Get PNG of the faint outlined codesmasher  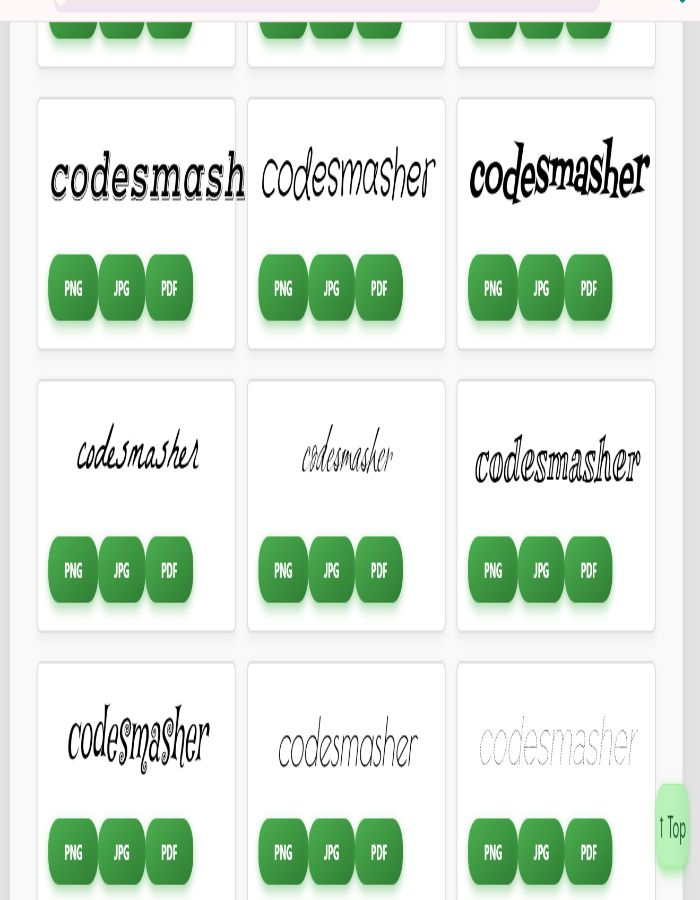coord(493,852)
